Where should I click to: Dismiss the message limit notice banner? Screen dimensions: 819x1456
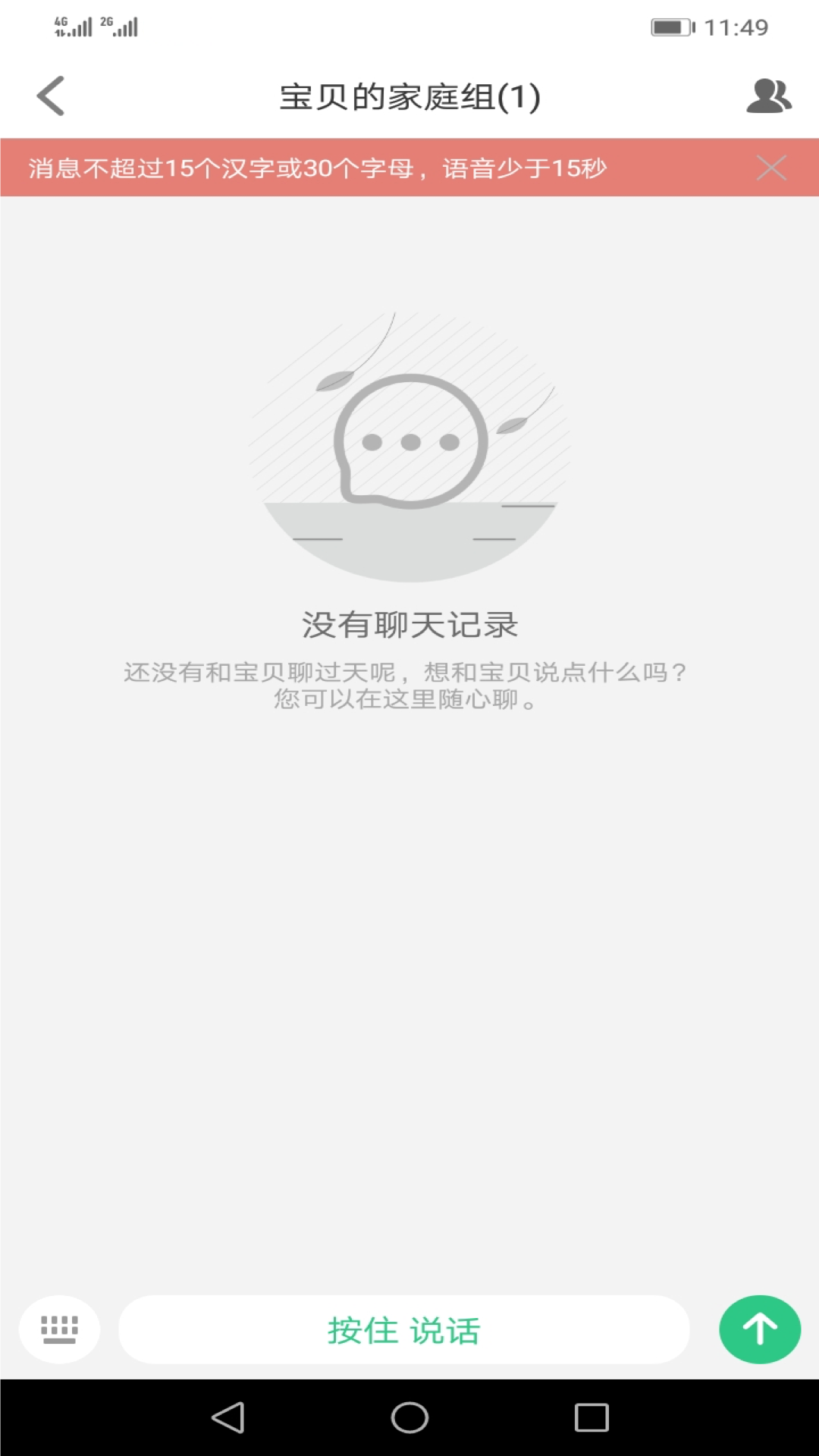[x=771, y=168]
